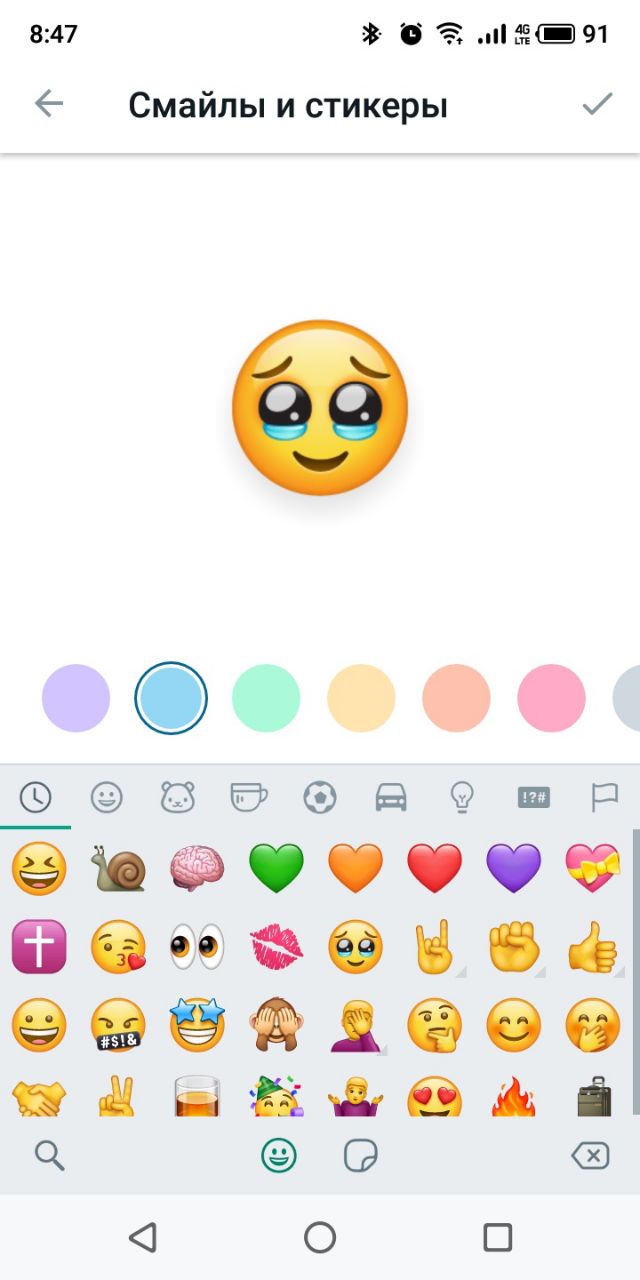The width and height of the screenshot is (640, 1280).
Task: Open the food and drink emoji category
Action: 249,797
